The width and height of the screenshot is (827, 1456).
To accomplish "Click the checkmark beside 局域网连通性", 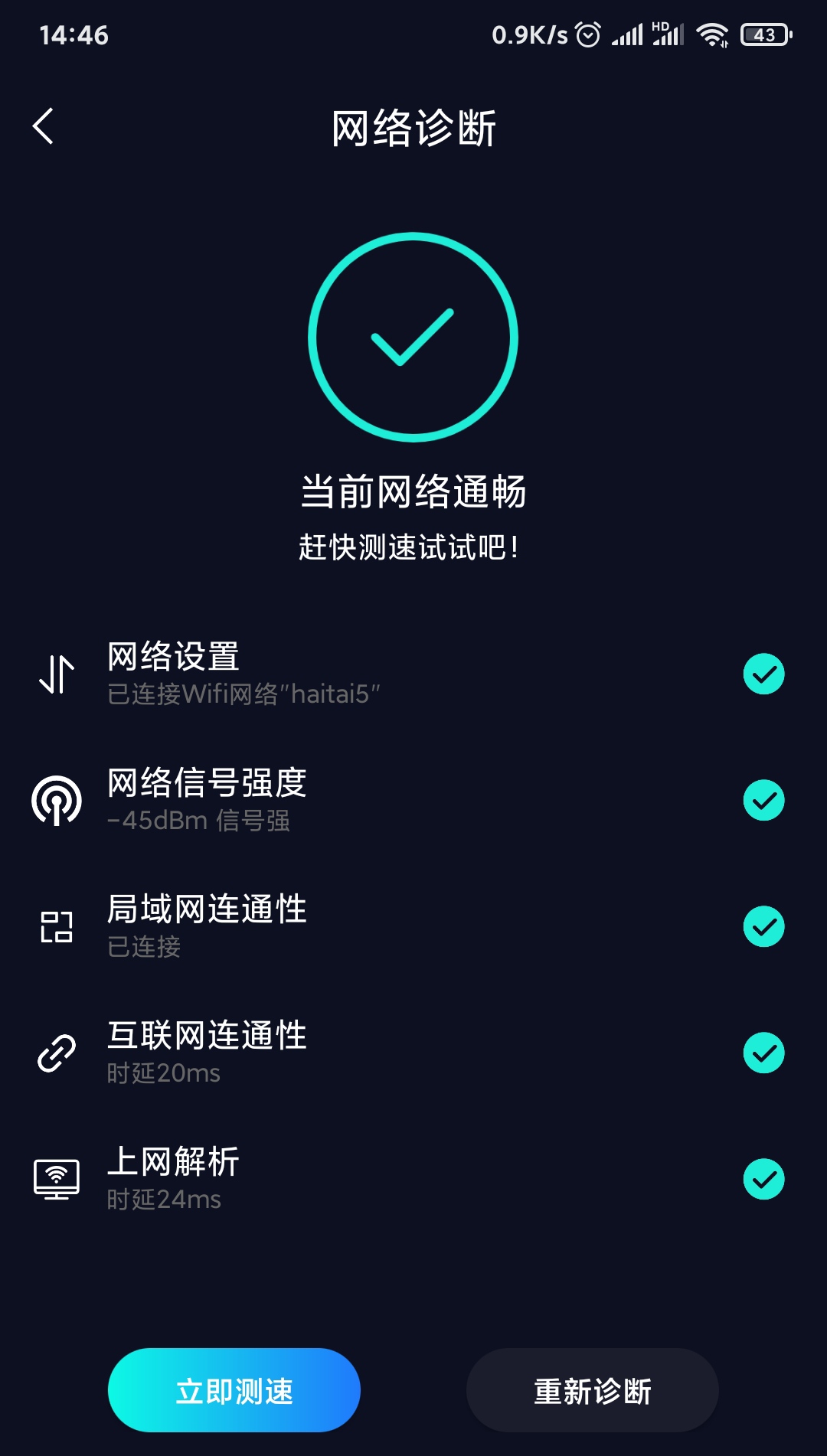I will click(x=763, y=928).
